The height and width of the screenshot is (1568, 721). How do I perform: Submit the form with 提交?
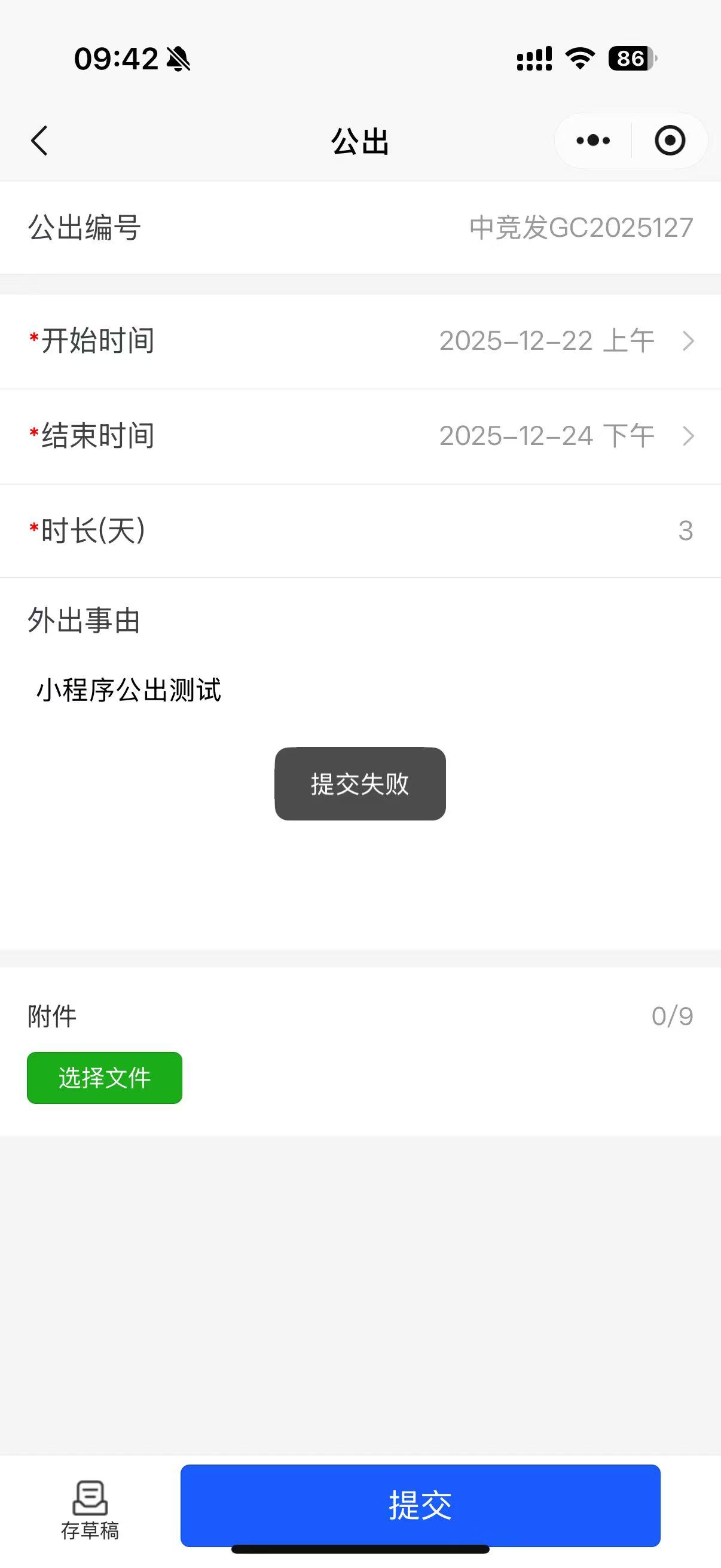click(x=420, y=1505)
